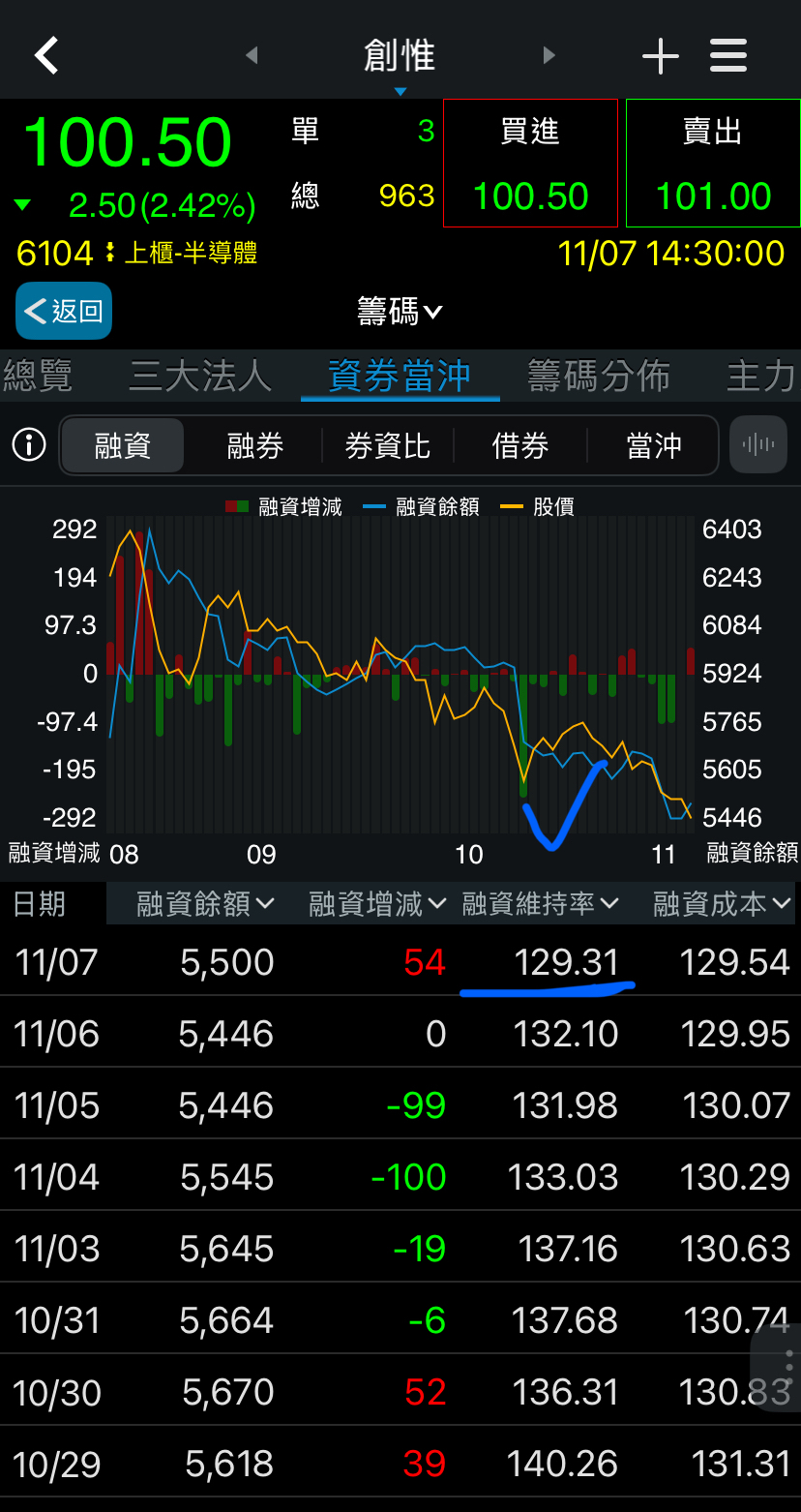This screenshot has width=801, height=1512.
Task: Tap the info (i) icon above the chart
Action: (x=28, y=444)
